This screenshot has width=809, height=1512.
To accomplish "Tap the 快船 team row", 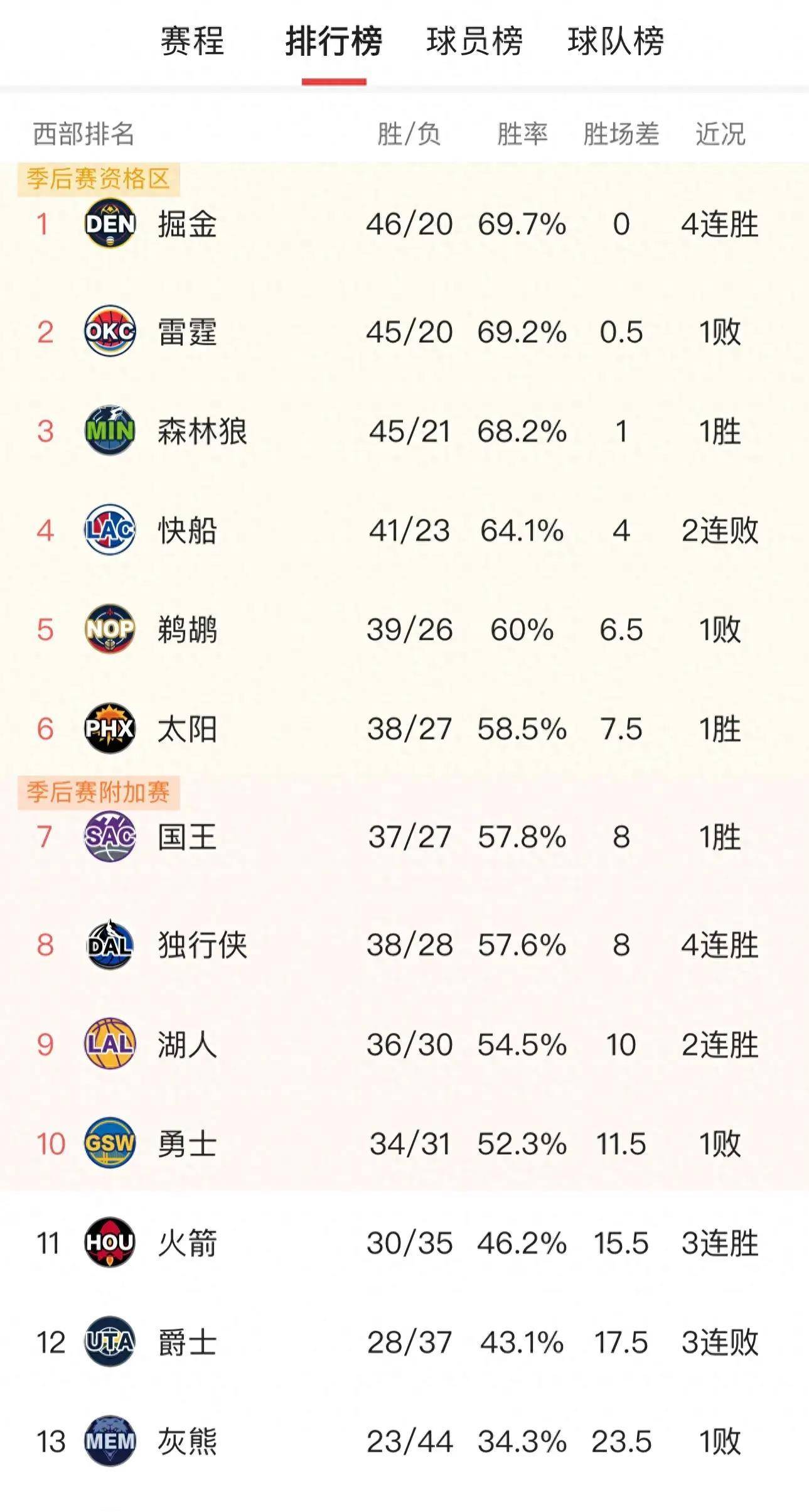I will 187,531.
